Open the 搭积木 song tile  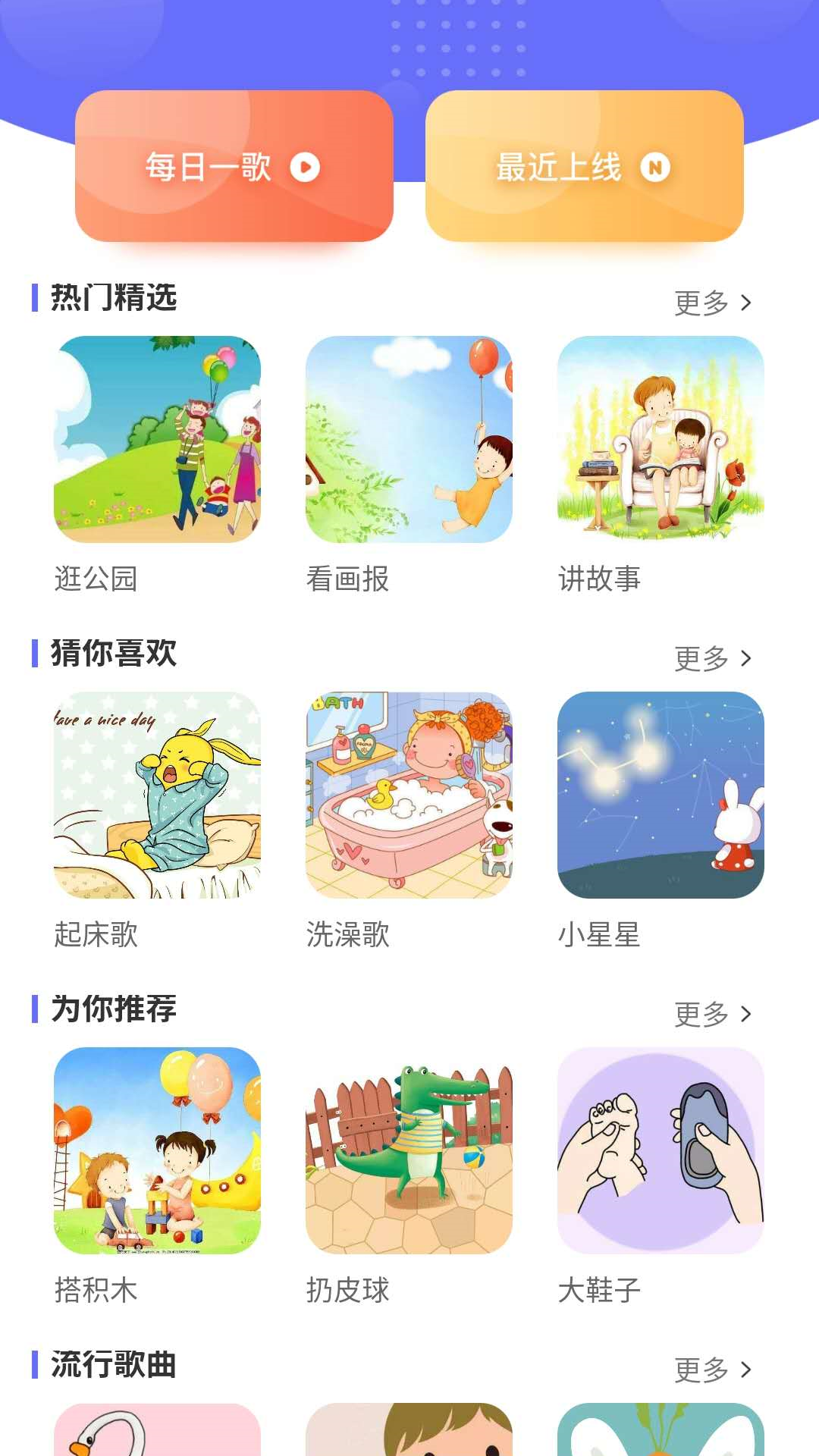pyautogui.click(x=157, y=1150)
